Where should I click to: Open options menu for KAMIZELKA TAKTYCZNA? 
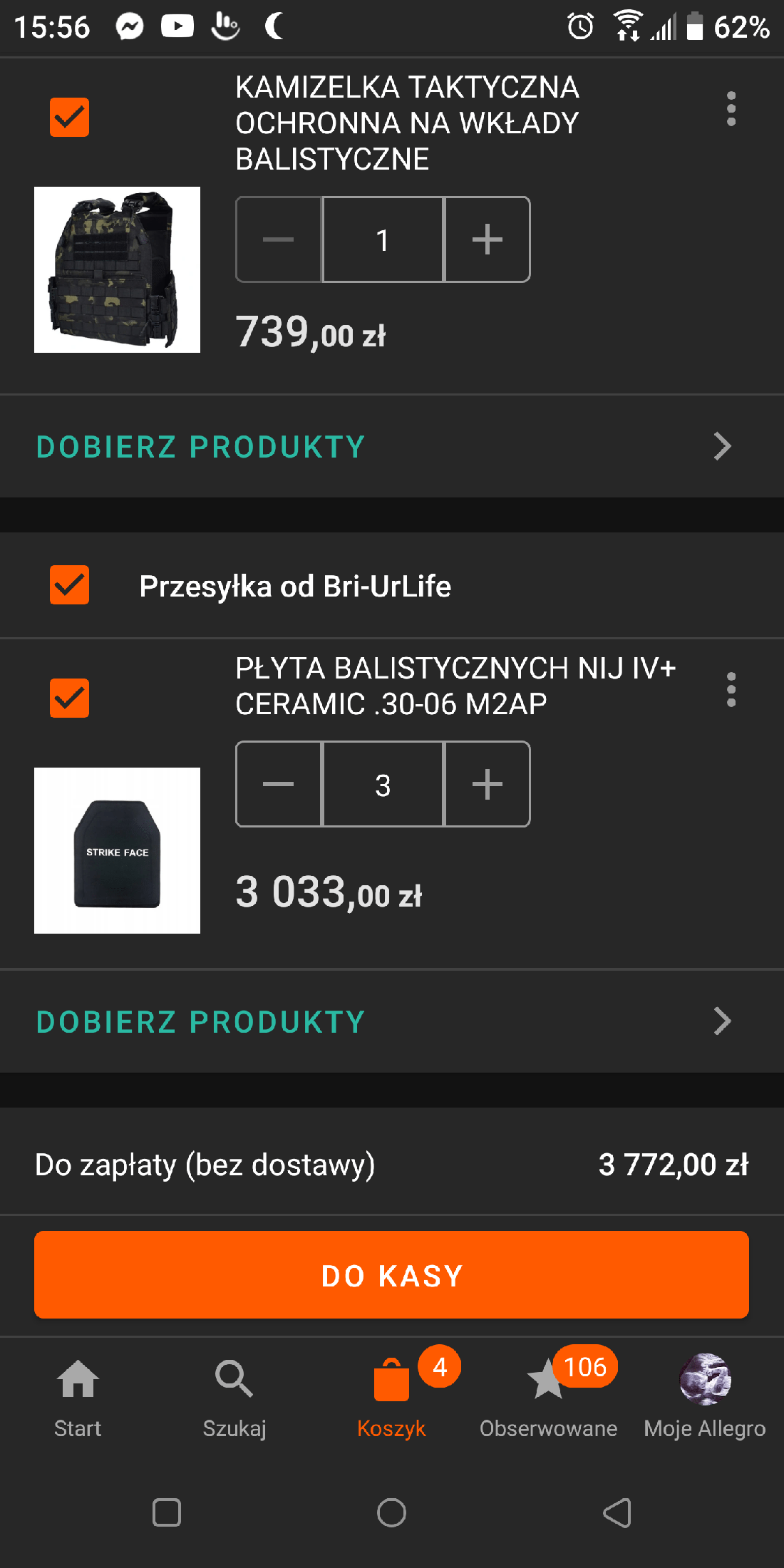(x=731, y=109)
